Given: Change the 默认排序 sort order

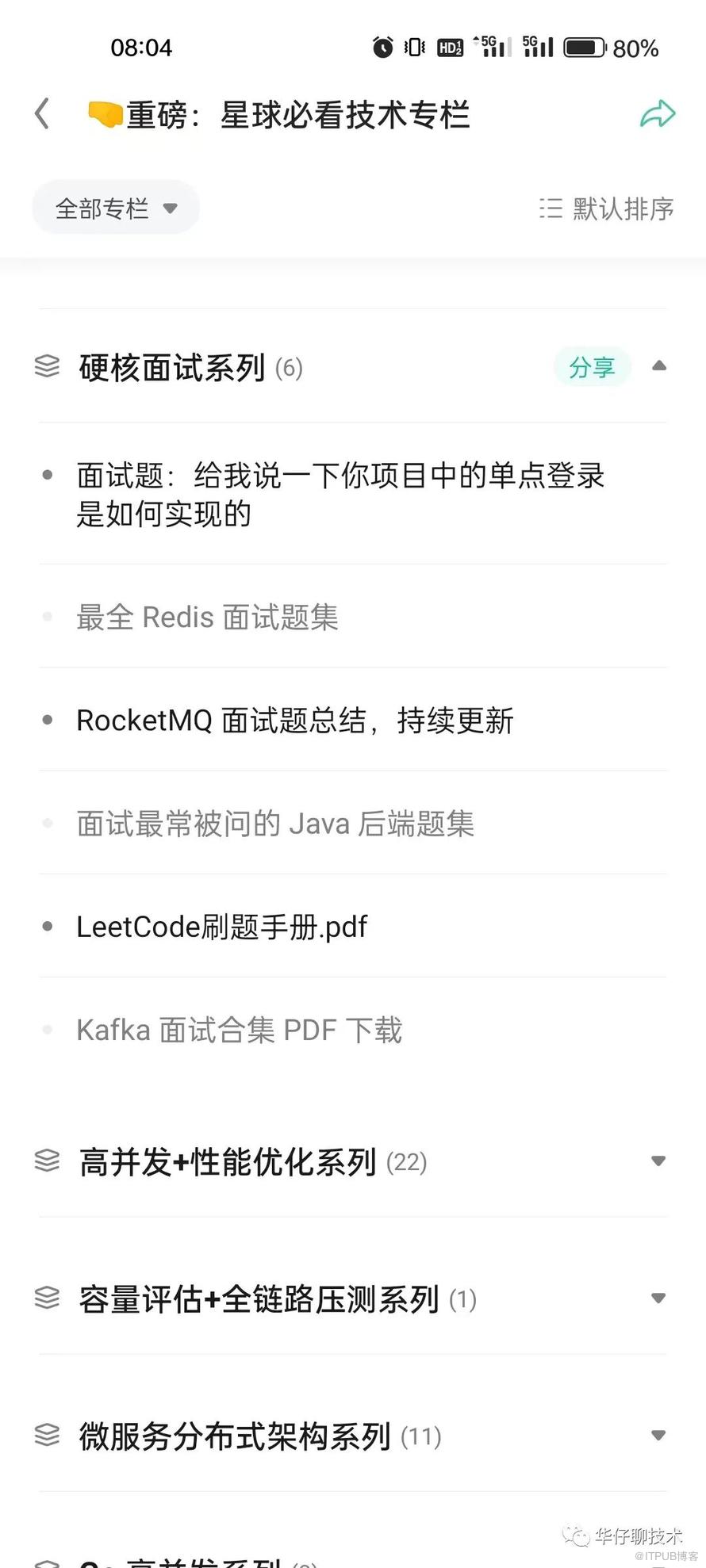Looking at the screenshot, I should (607, 208).
